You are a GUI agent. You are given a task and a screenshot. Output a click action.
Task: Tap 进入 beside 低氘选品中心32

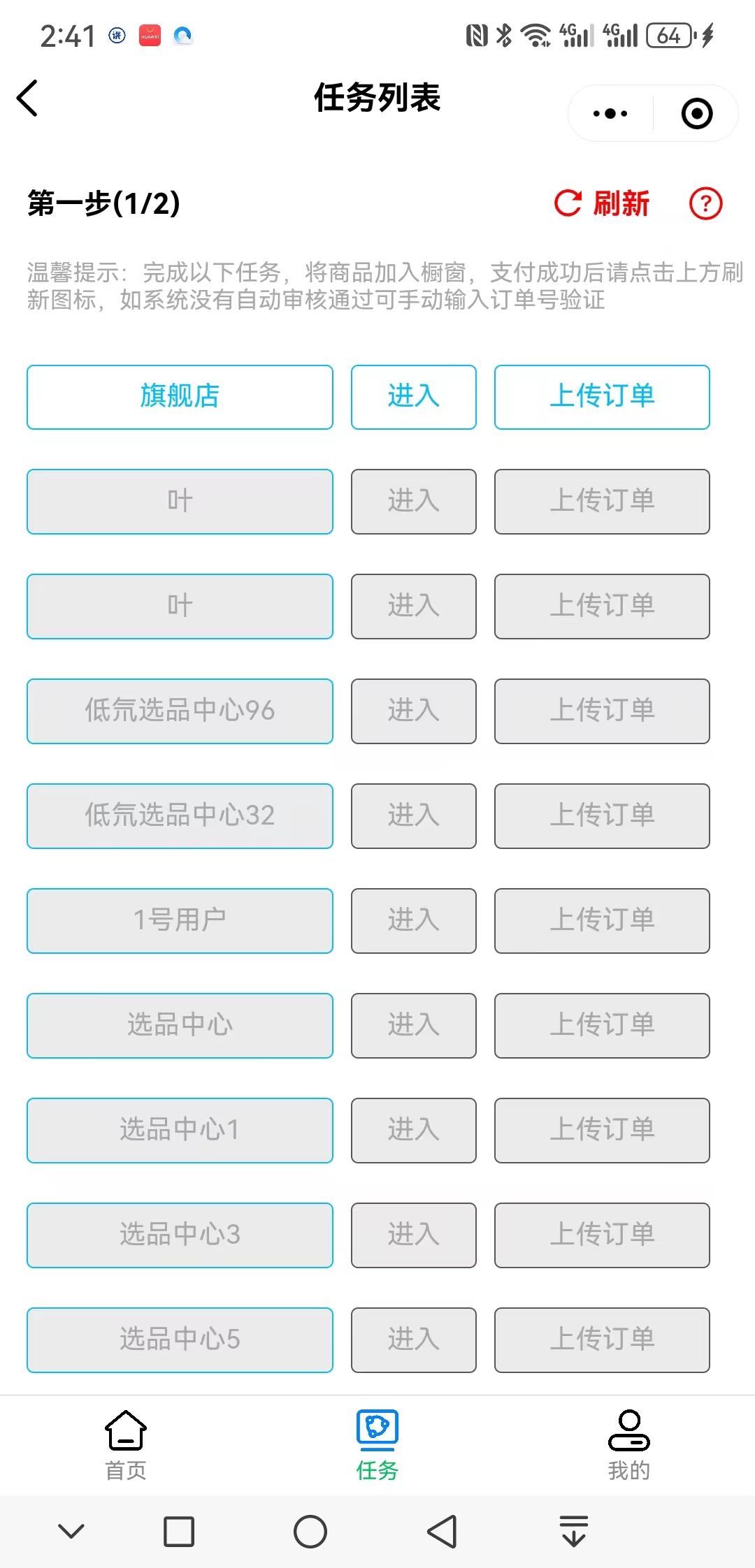[x=413, y=816]
